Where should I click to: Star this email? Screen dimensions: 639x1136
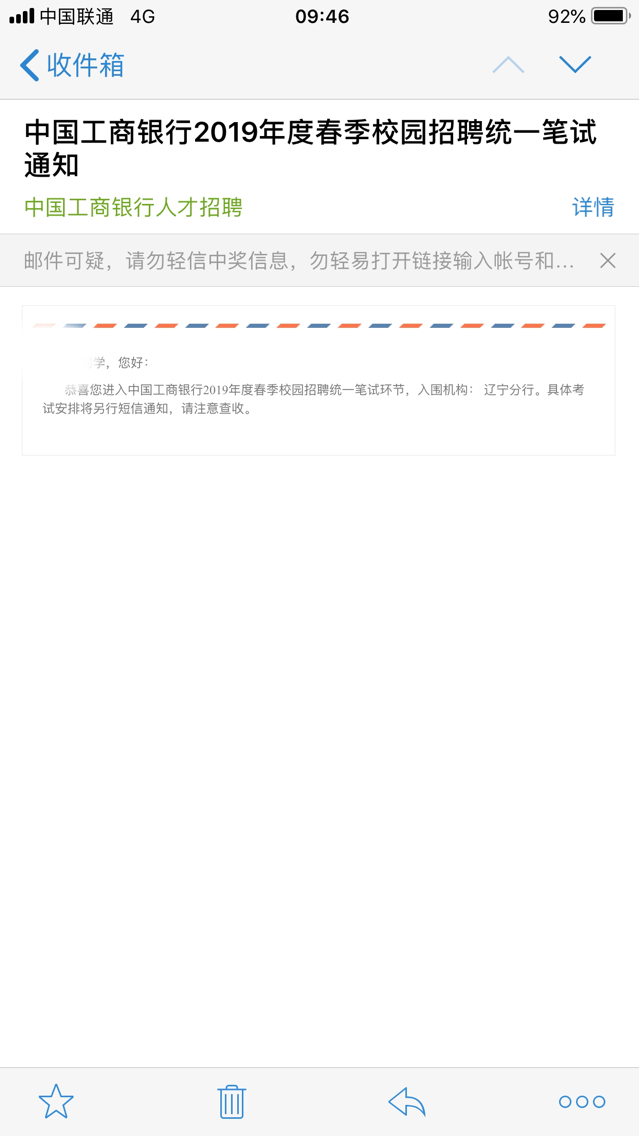(x=56, y=1101)
